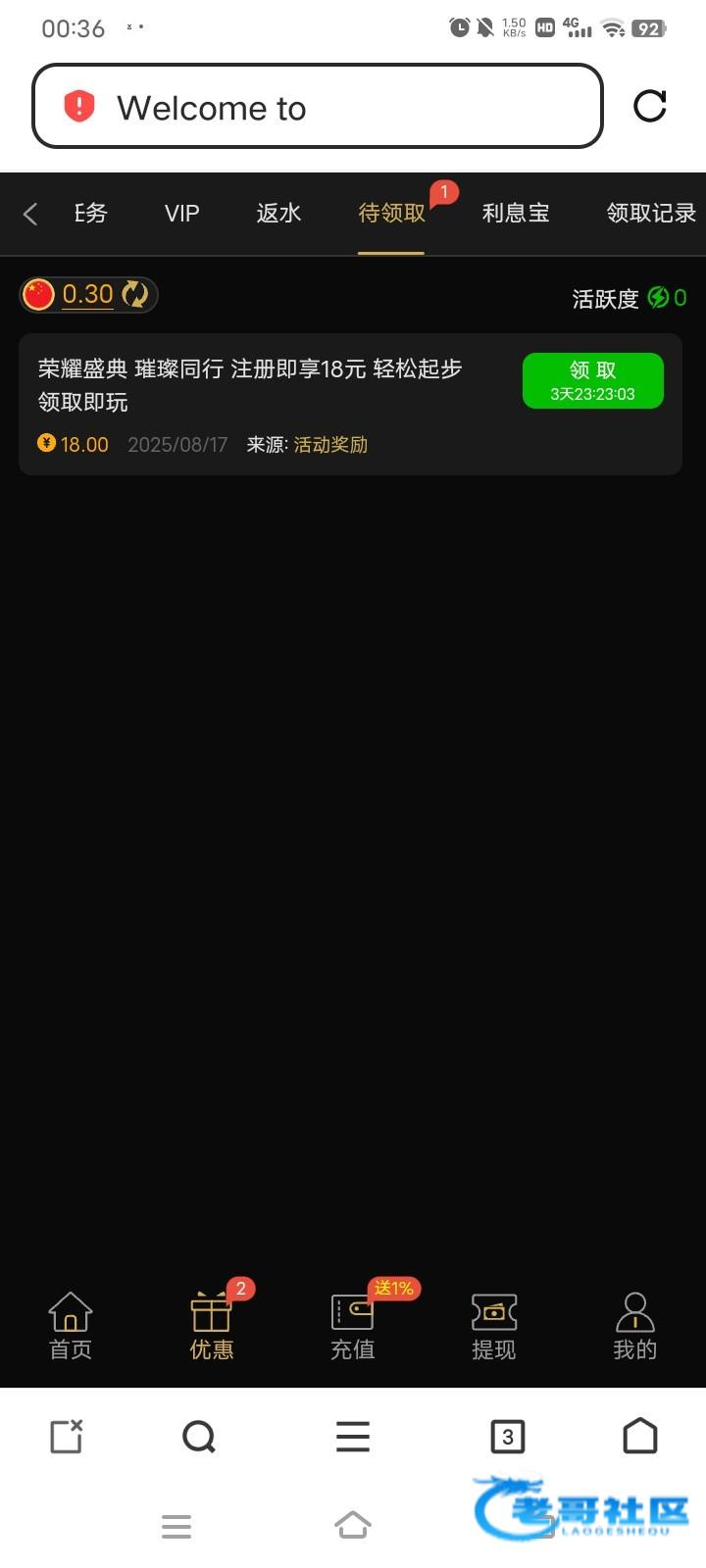Viewport: 706px width, 1568px height.
Task: Reload the page with the refresh icon
Action: 649,106
